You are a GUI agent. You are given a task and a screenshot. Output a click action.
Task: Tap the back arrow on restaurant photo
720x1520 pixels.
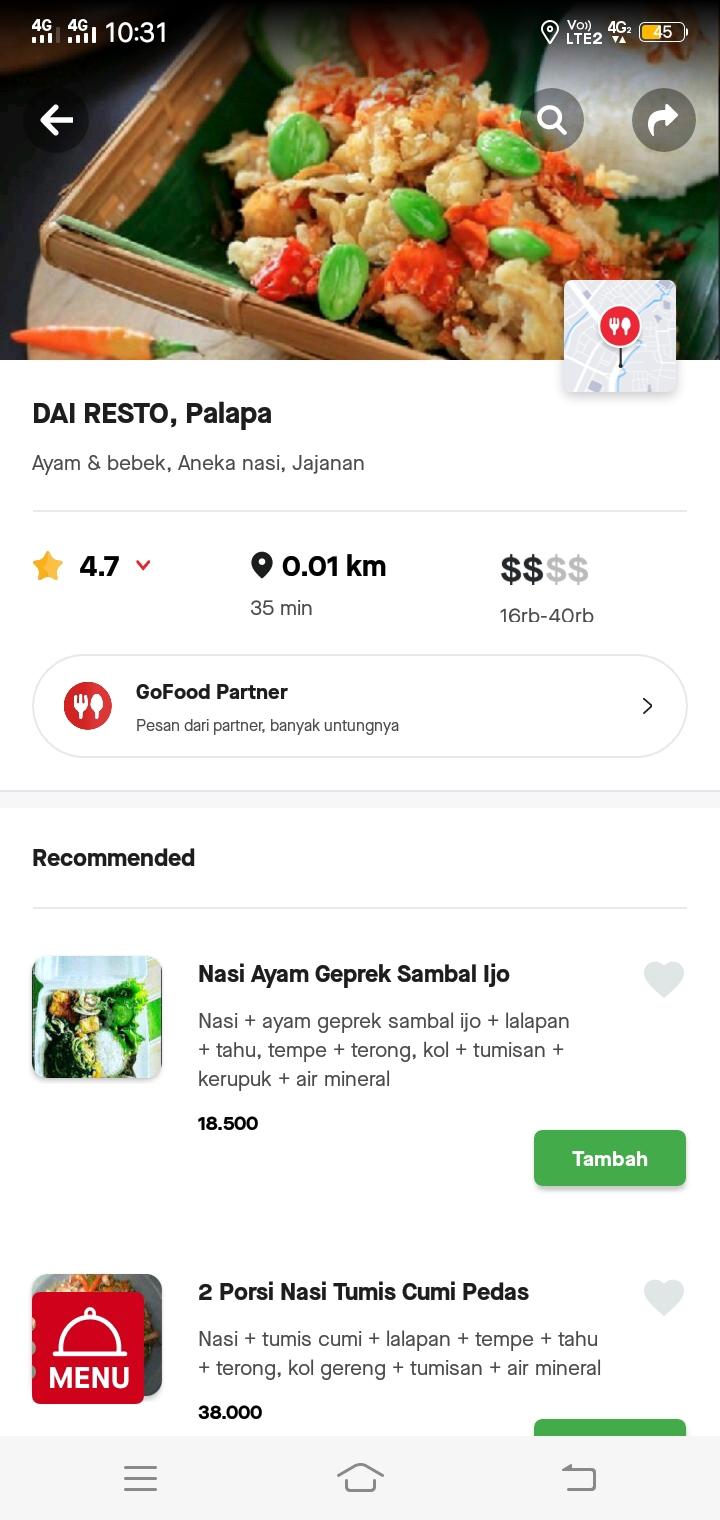pyautogui.click(x=55, y=119)
